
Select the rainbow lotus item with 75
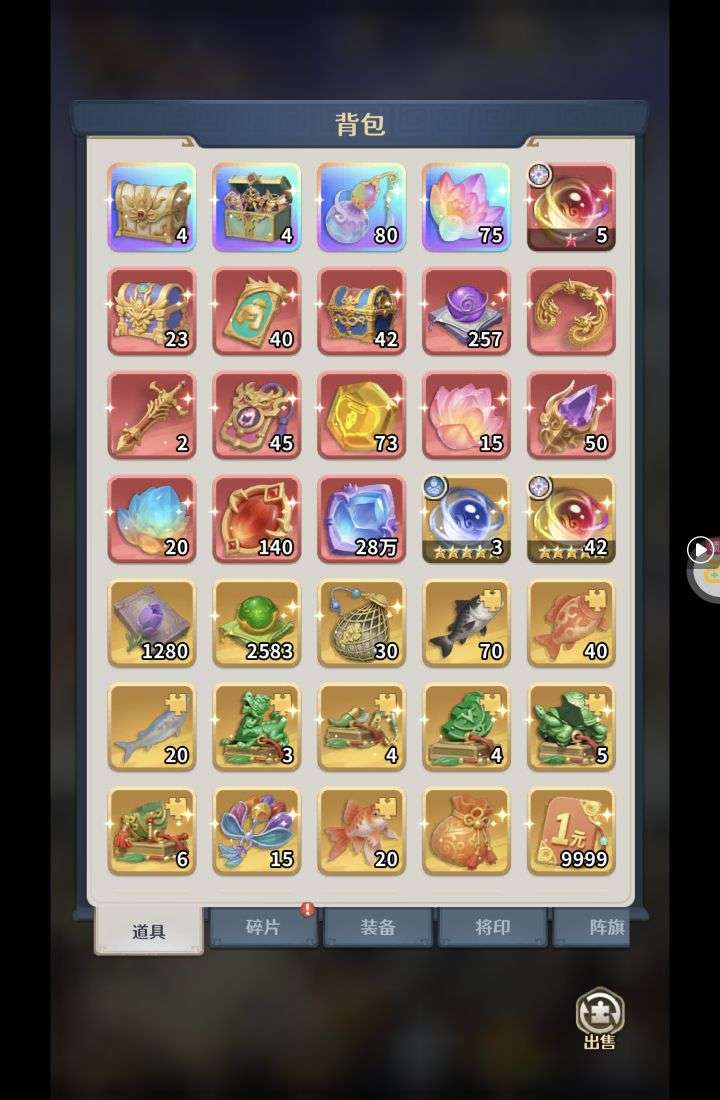click(466, 207)
